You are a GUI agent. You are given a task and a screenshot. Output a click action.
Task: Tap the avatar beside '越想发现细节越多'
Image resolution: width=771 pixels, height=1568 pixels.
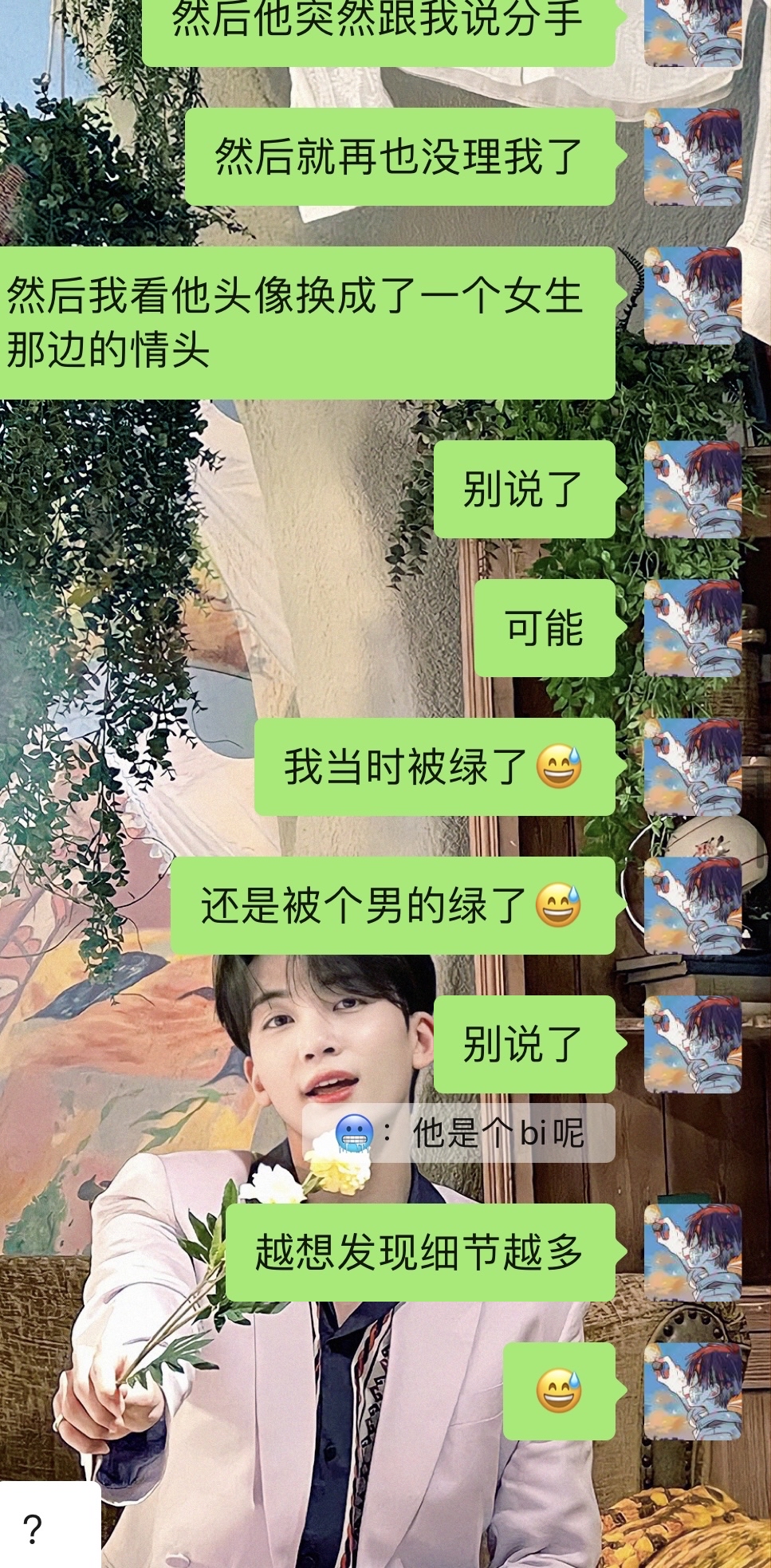692,1252
